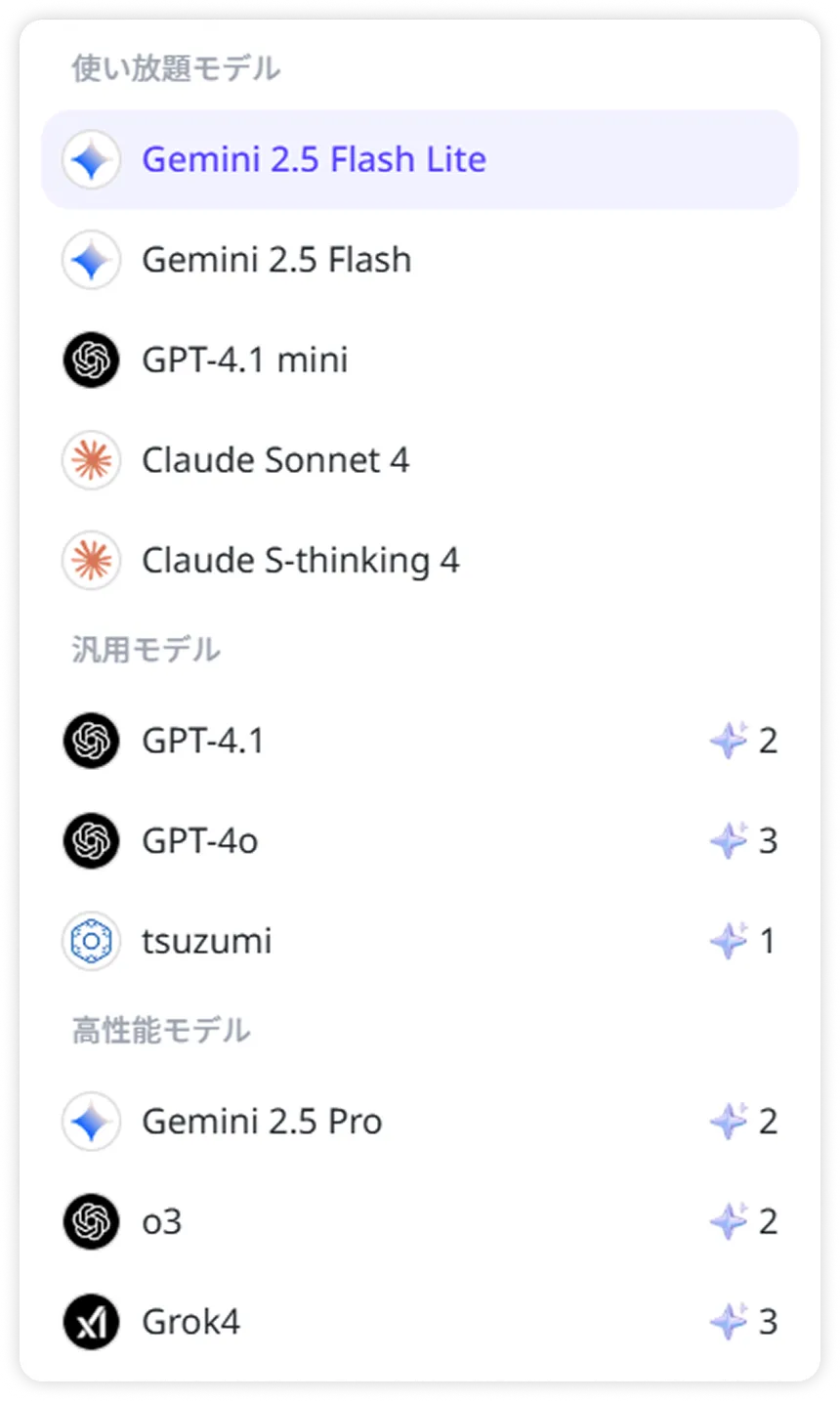Click the Gemini 2.5 Pro icon
The width and height of the screenshot is (840, 1401).
click(x=91, y=1121)
